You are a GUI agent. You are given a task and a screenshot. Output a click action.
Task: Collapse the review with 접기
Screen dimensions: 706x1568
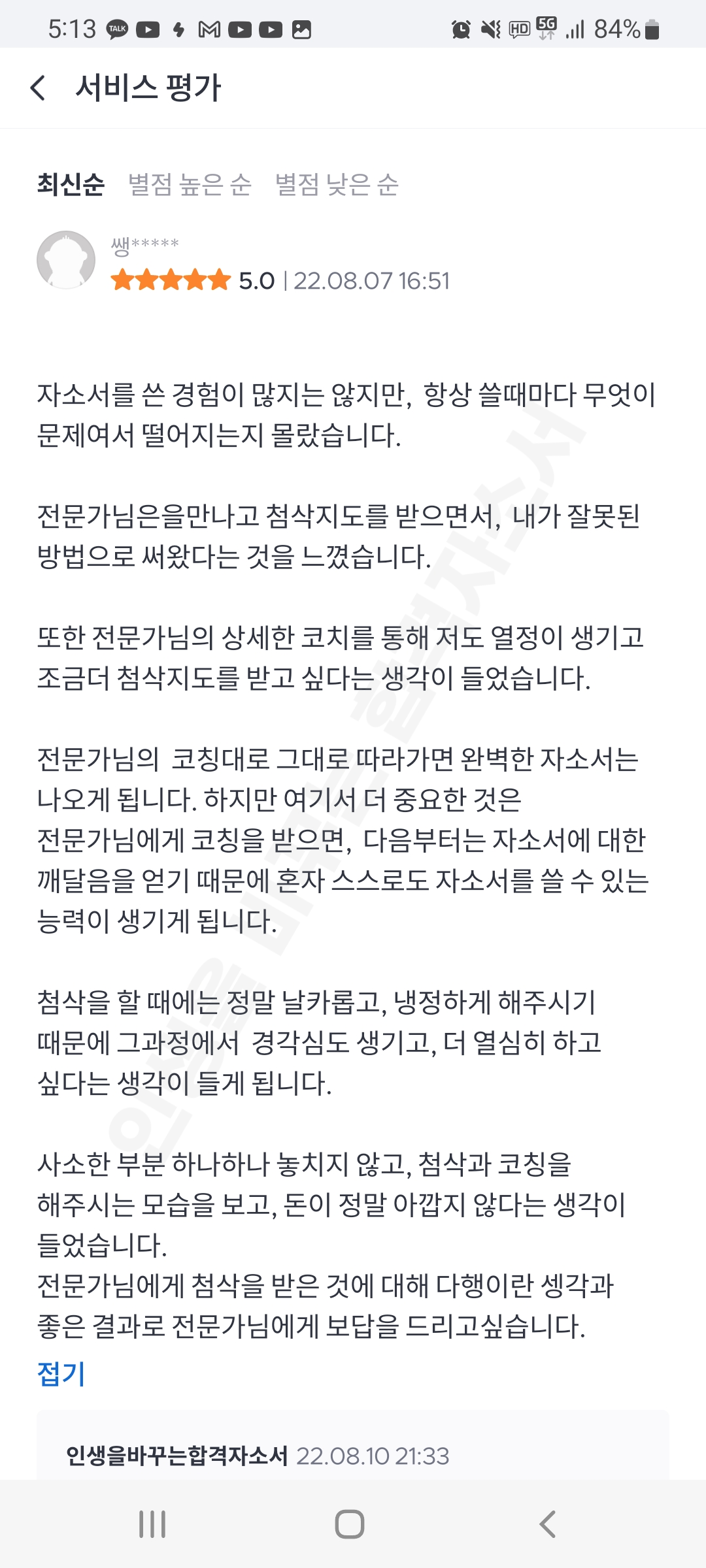pos(61,1373)
